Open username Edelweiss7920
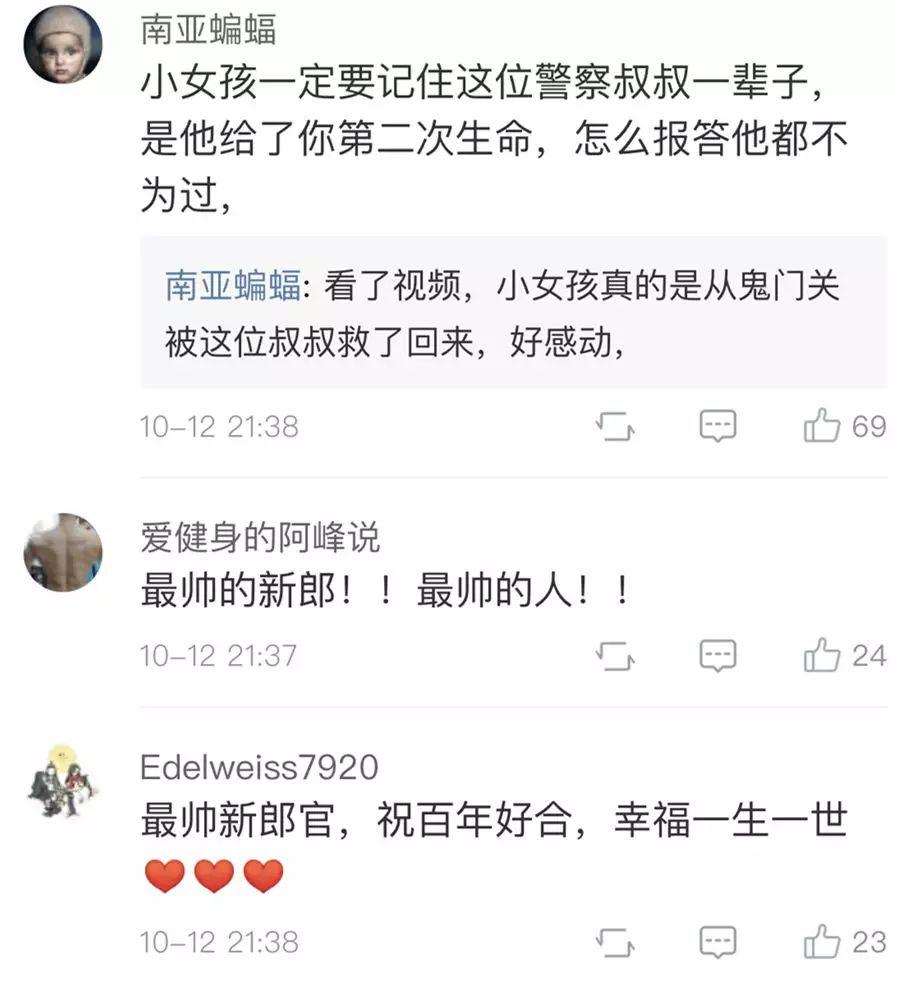 pyautogui.click(x=259, y=768)
